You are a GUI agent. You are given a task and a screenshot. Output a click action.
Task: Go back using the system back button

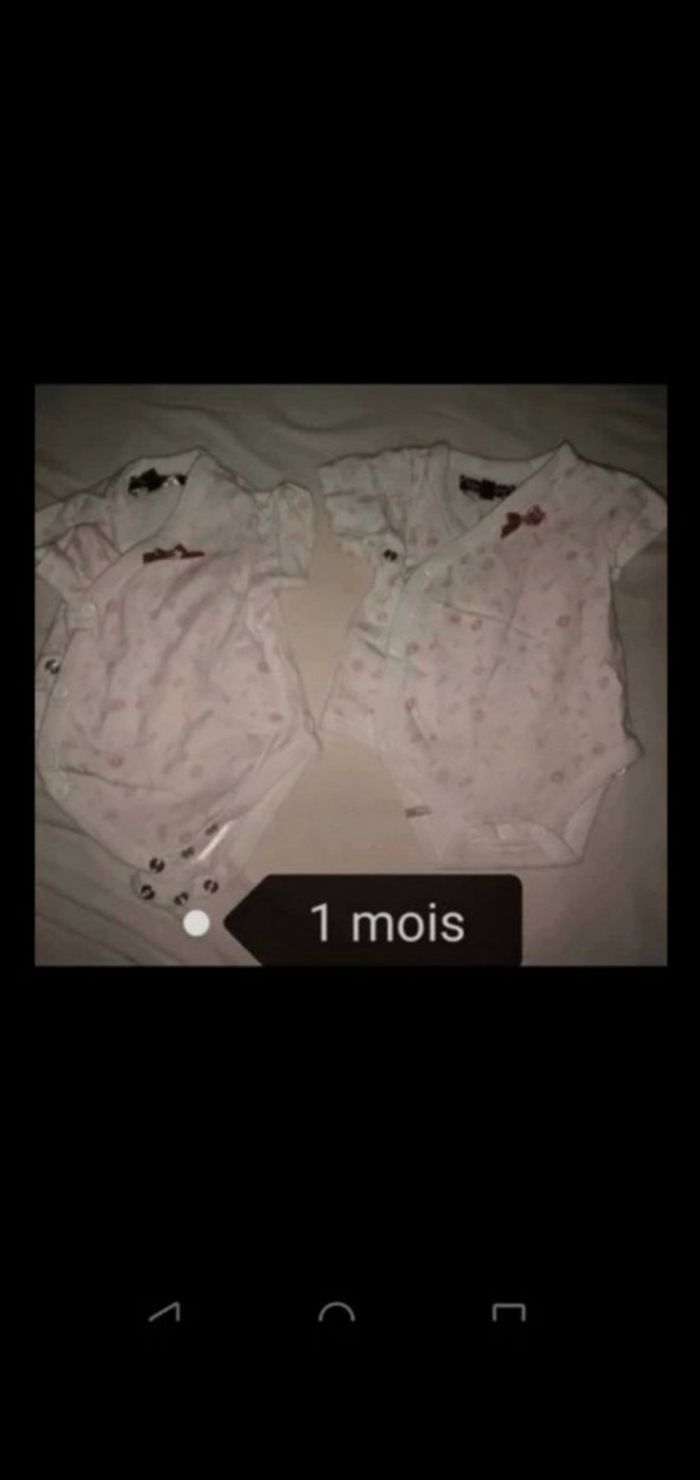[x=165, y=1312]
